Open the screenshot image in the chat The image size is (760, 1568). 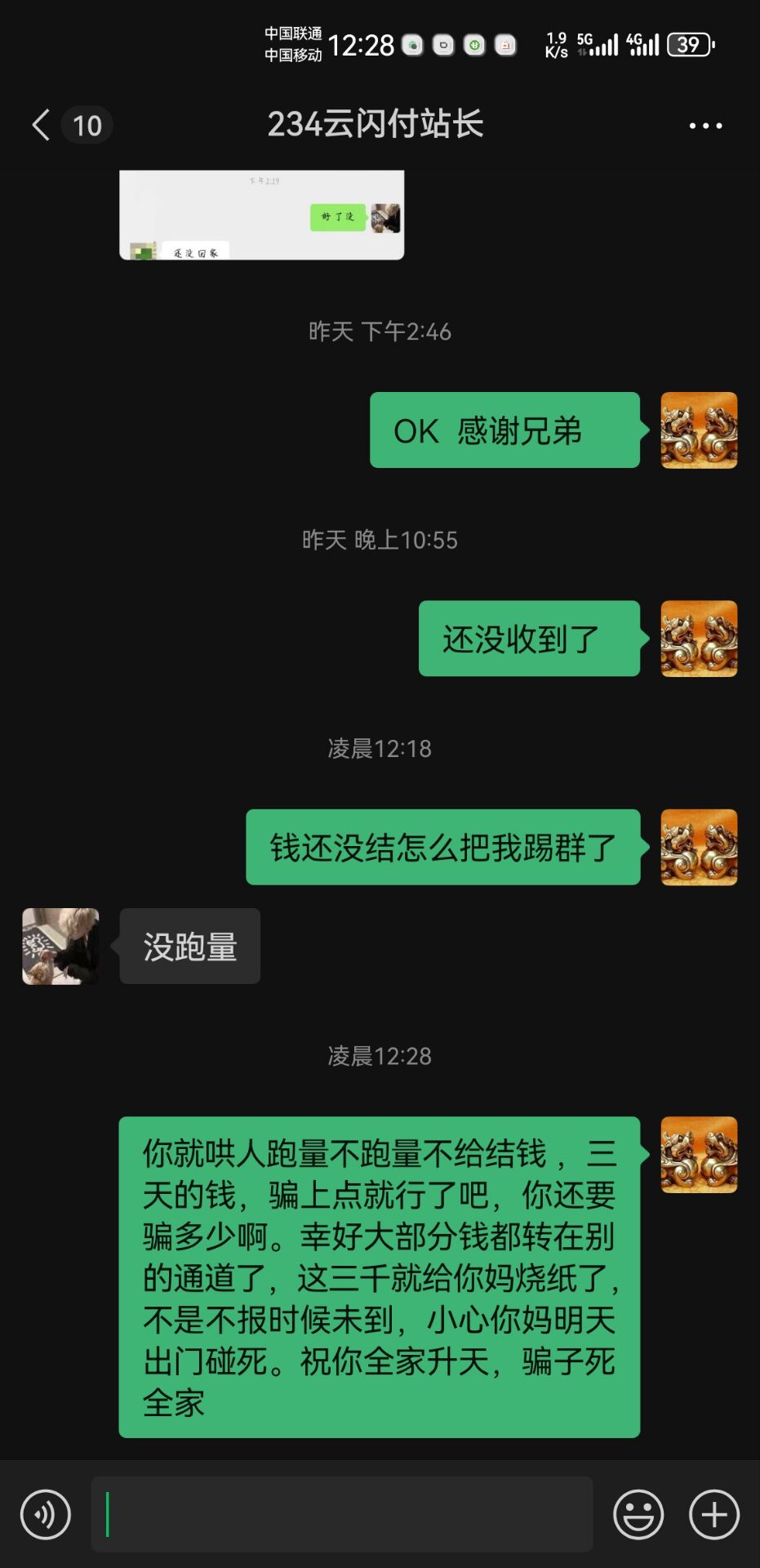(x=261, y=215)
